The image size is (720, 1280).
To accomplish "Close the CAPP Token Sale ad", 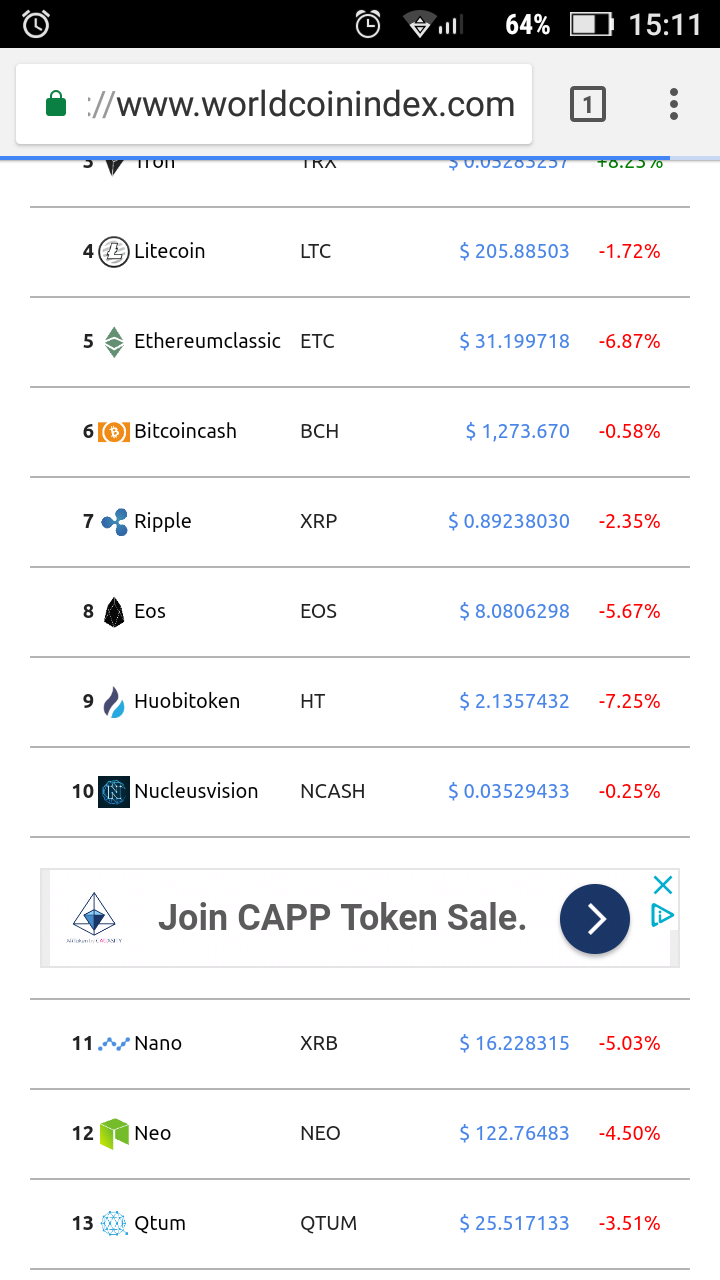I will point(663,885).
